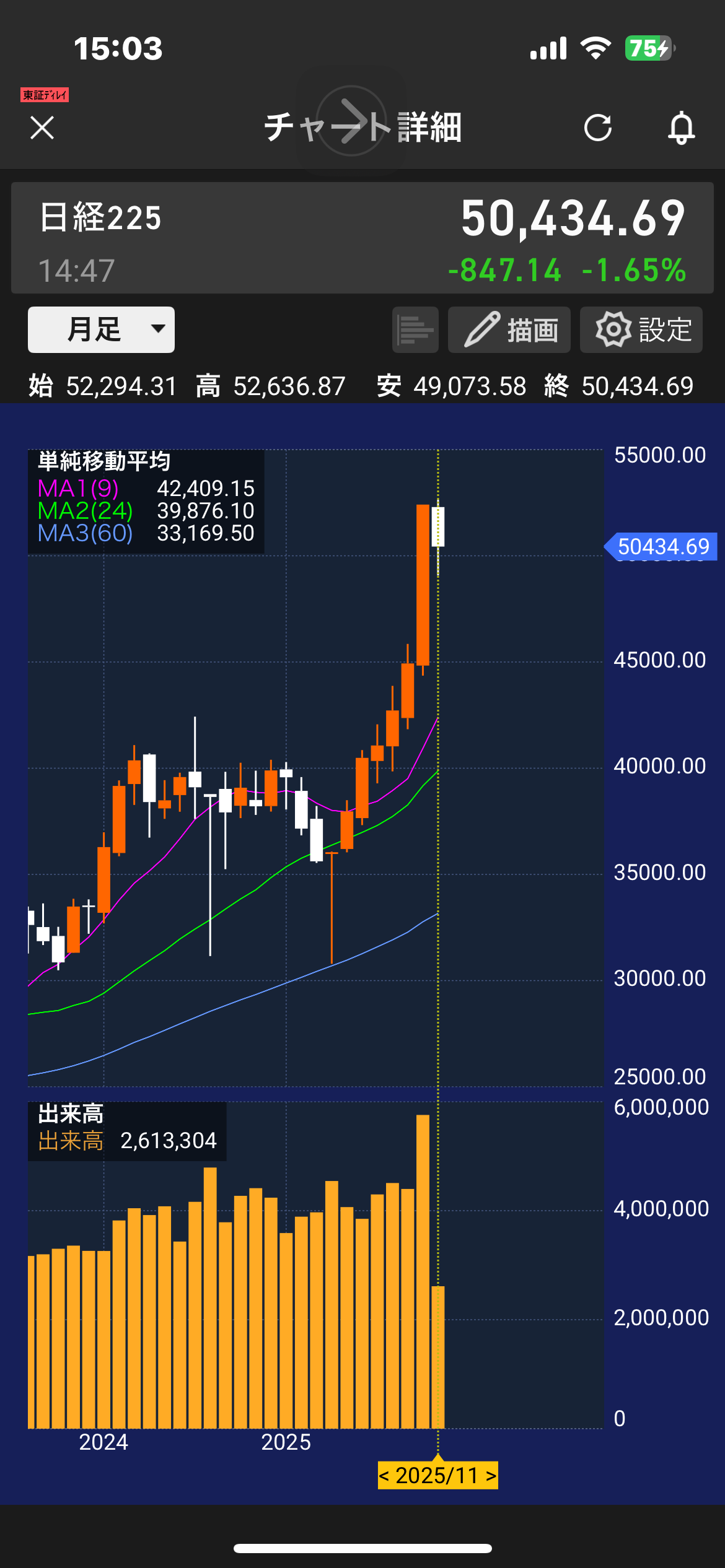Go to previous month before 2025/11
The width and height of the screenshot is (725, 1568).
(385, 1476)
